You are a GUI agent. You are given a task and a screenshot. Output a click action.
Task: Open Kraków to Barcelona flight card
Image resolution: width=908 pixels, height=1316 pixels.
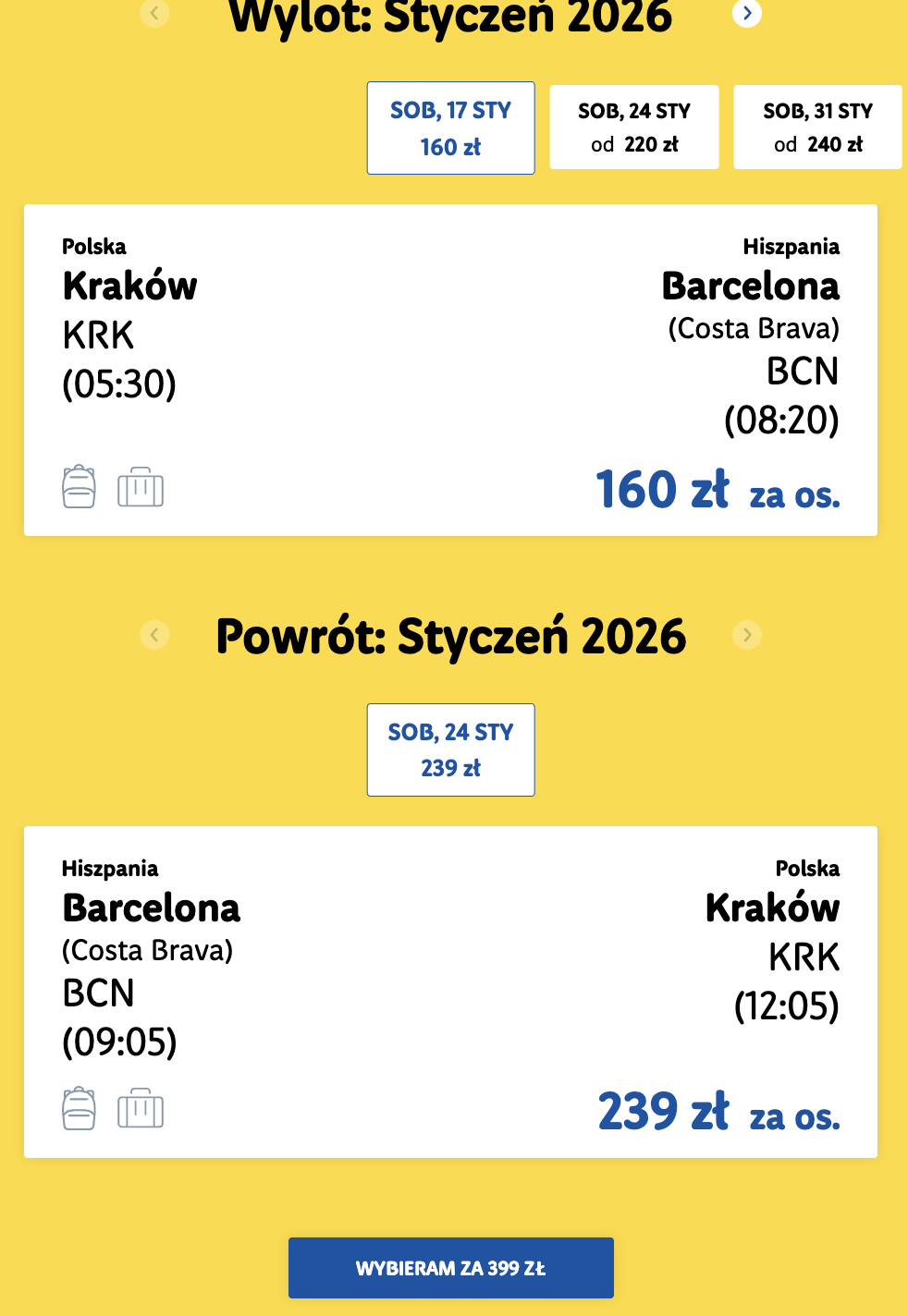[450, 370]
